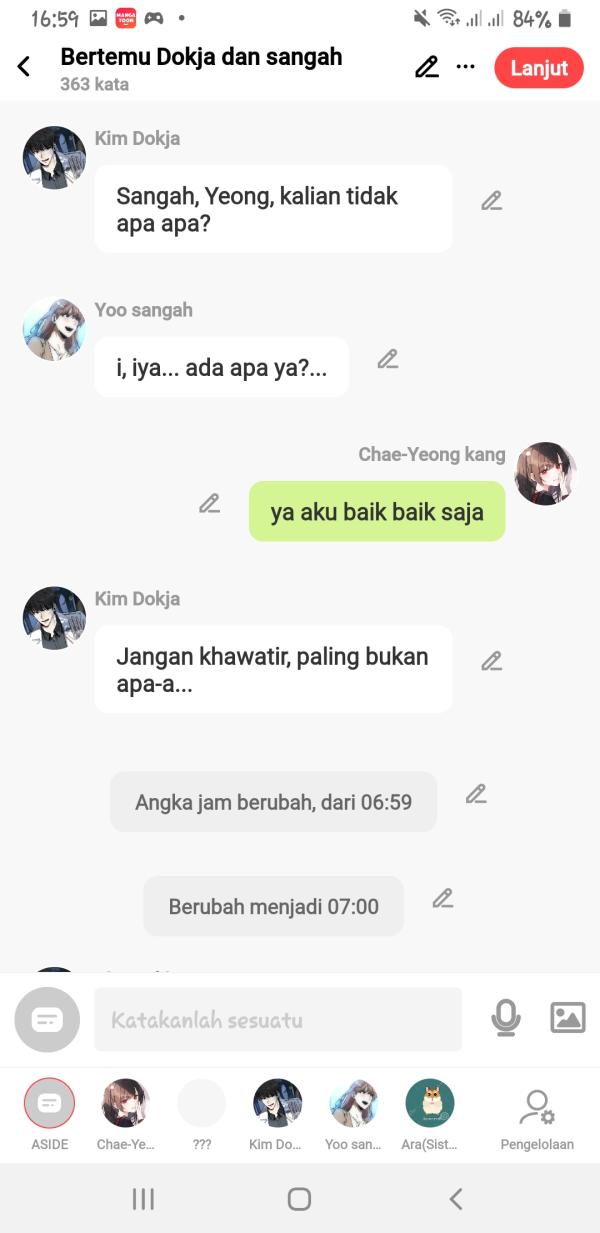Choose the Chae-Ye... character to speak

point(126,1104)
